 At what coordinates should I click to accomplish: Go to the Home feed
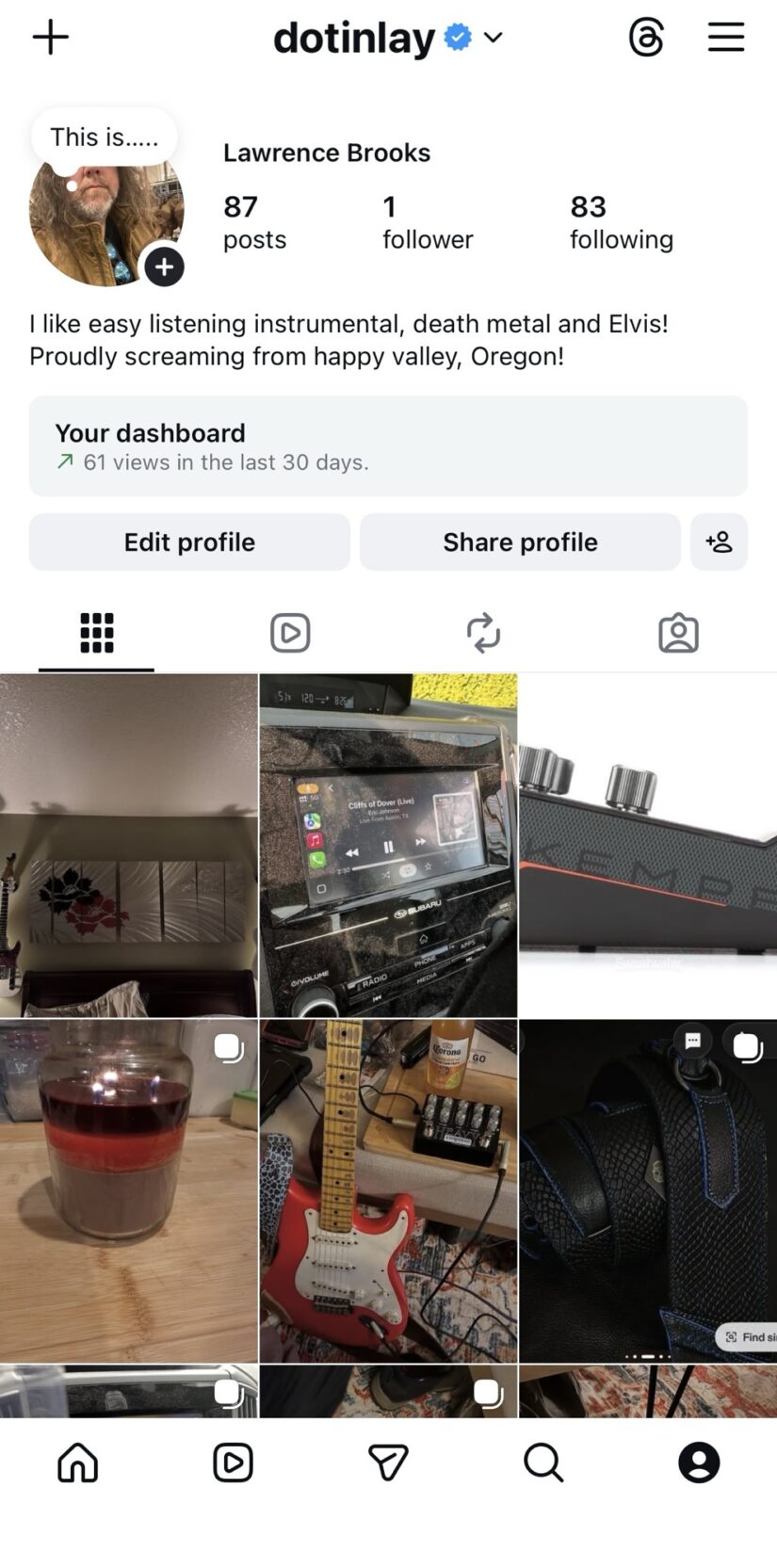(77, 1463)
